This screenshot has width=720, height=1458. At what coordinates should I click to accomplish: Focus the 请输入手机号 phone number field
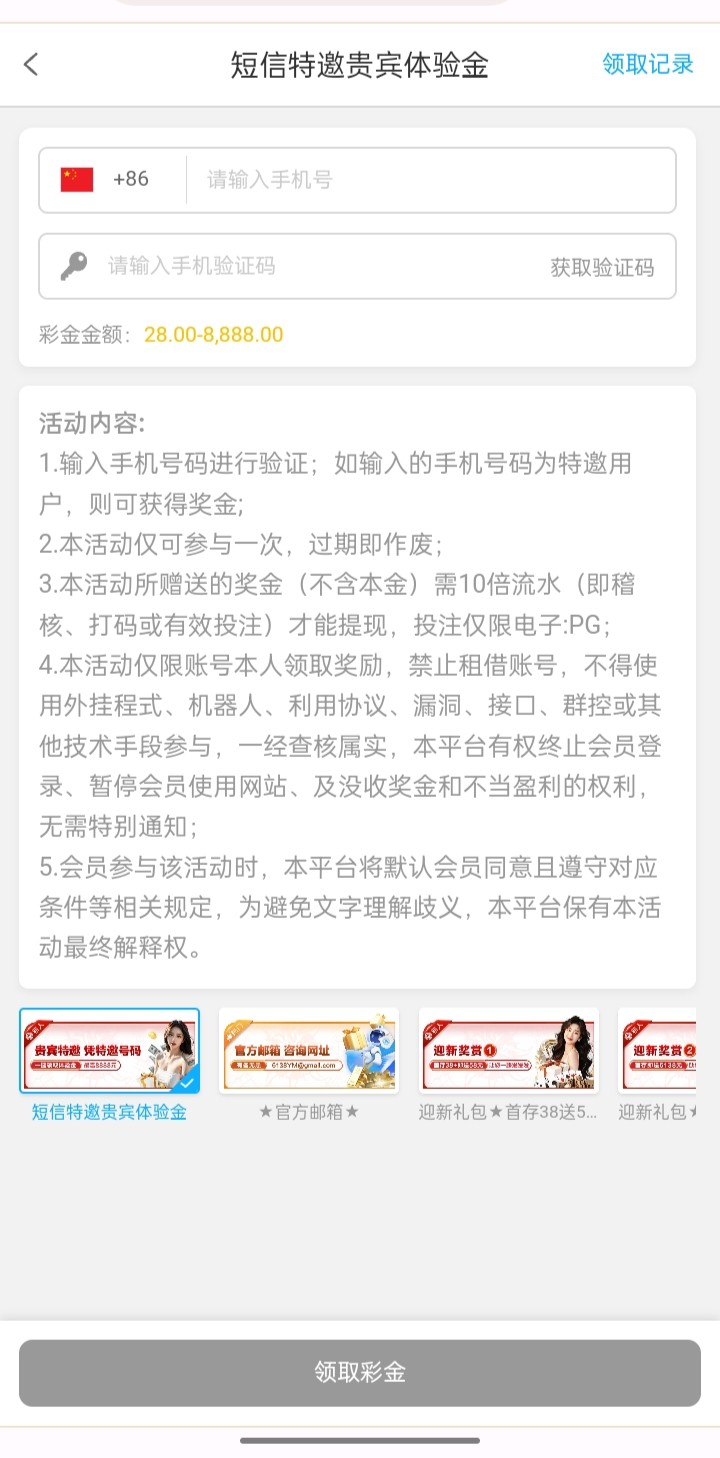coord(430,180)
